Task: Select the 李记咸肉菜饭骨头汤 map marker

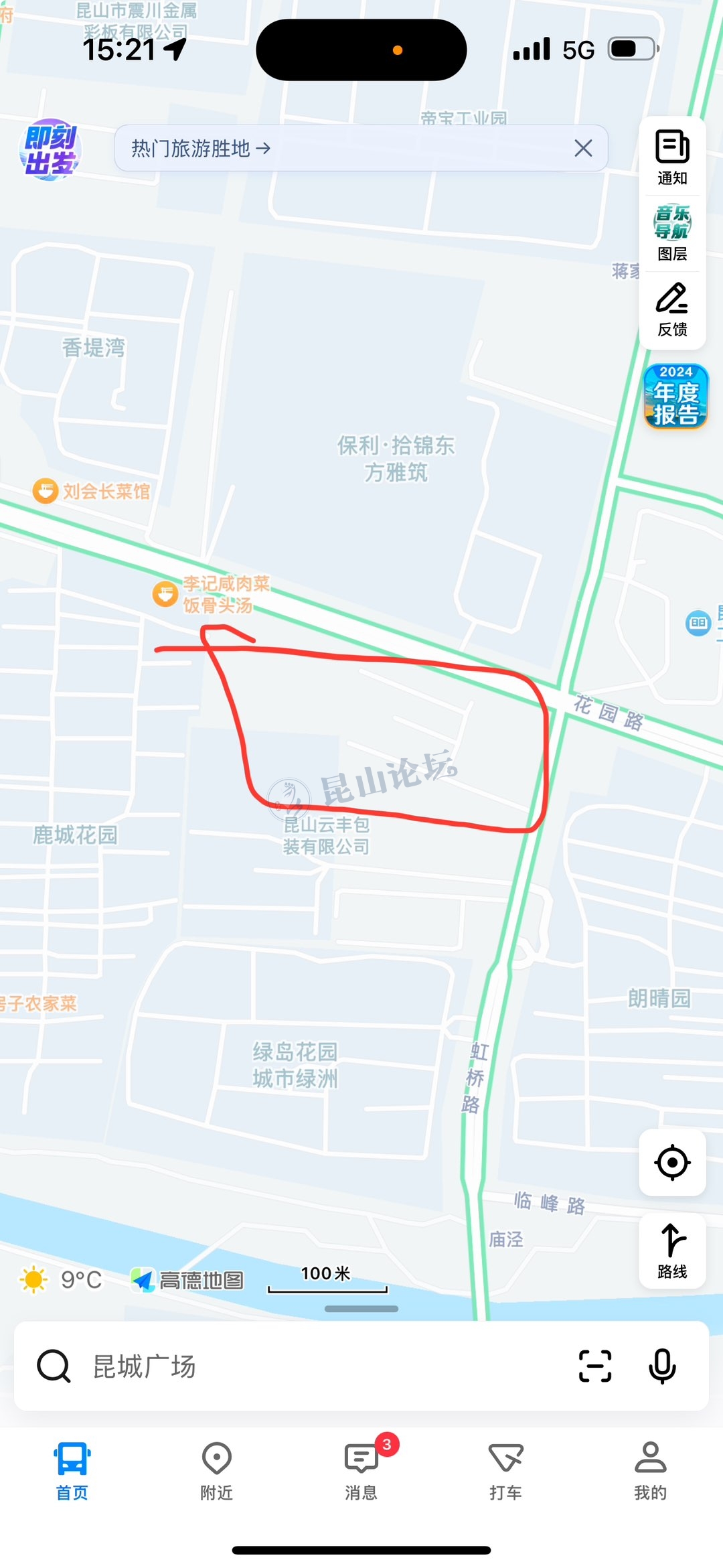Action: click(165, 593)
